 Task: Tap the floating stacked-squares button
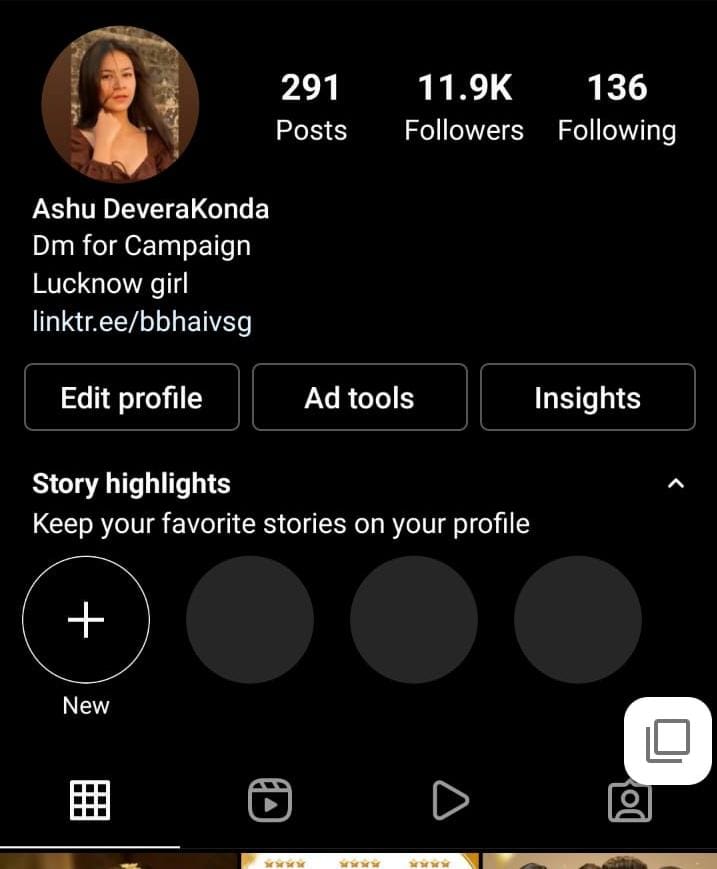(x=668, y=740)
